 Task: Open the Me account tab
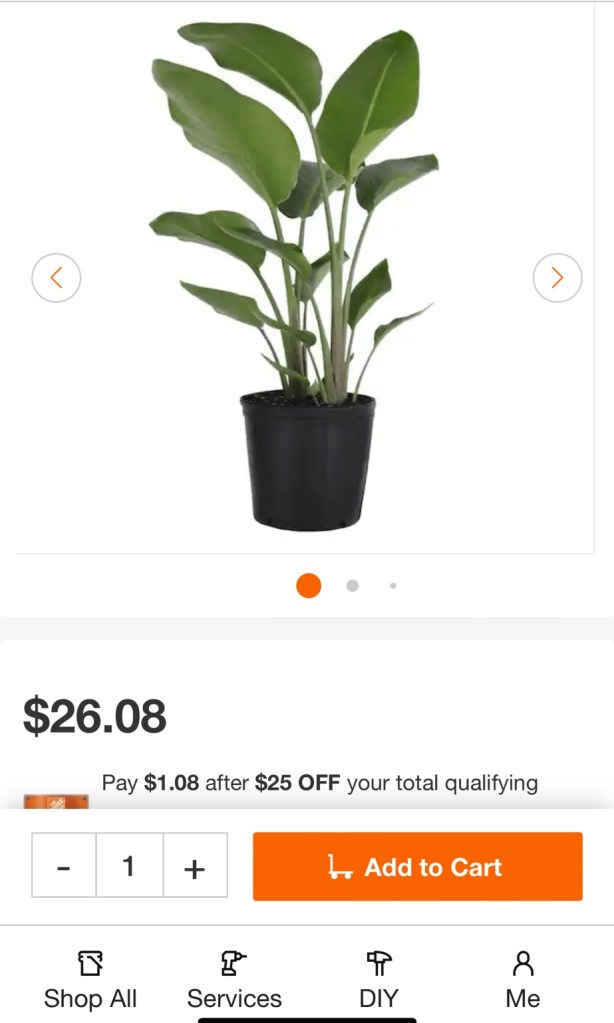522,980
